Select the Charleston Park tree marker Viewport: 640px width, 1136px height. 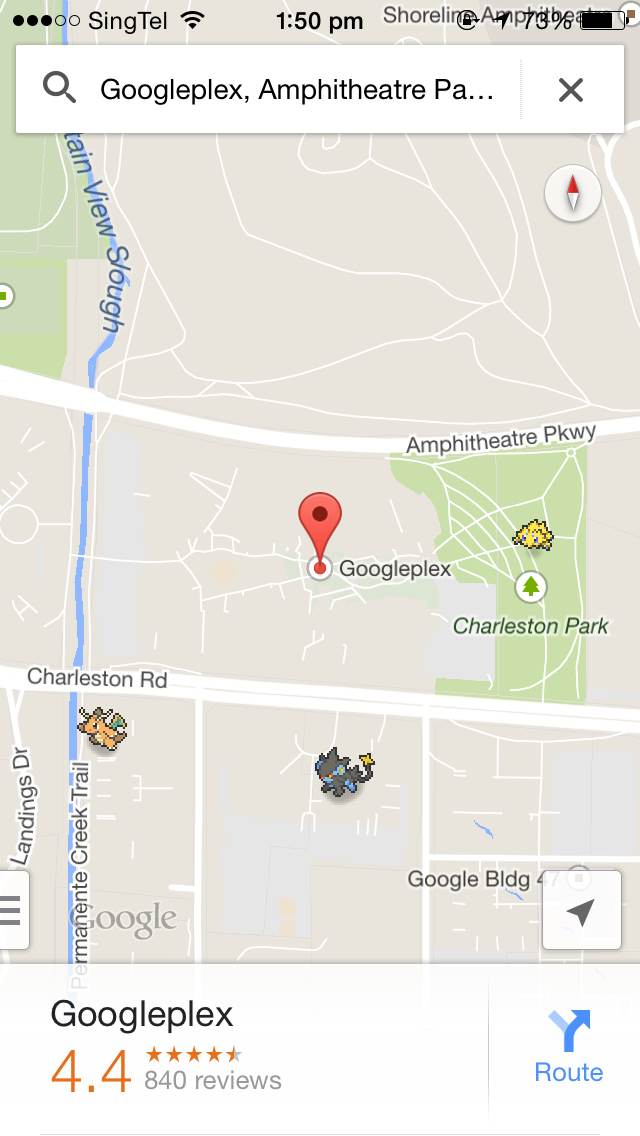pyautogui.click(x=531, y=586)
